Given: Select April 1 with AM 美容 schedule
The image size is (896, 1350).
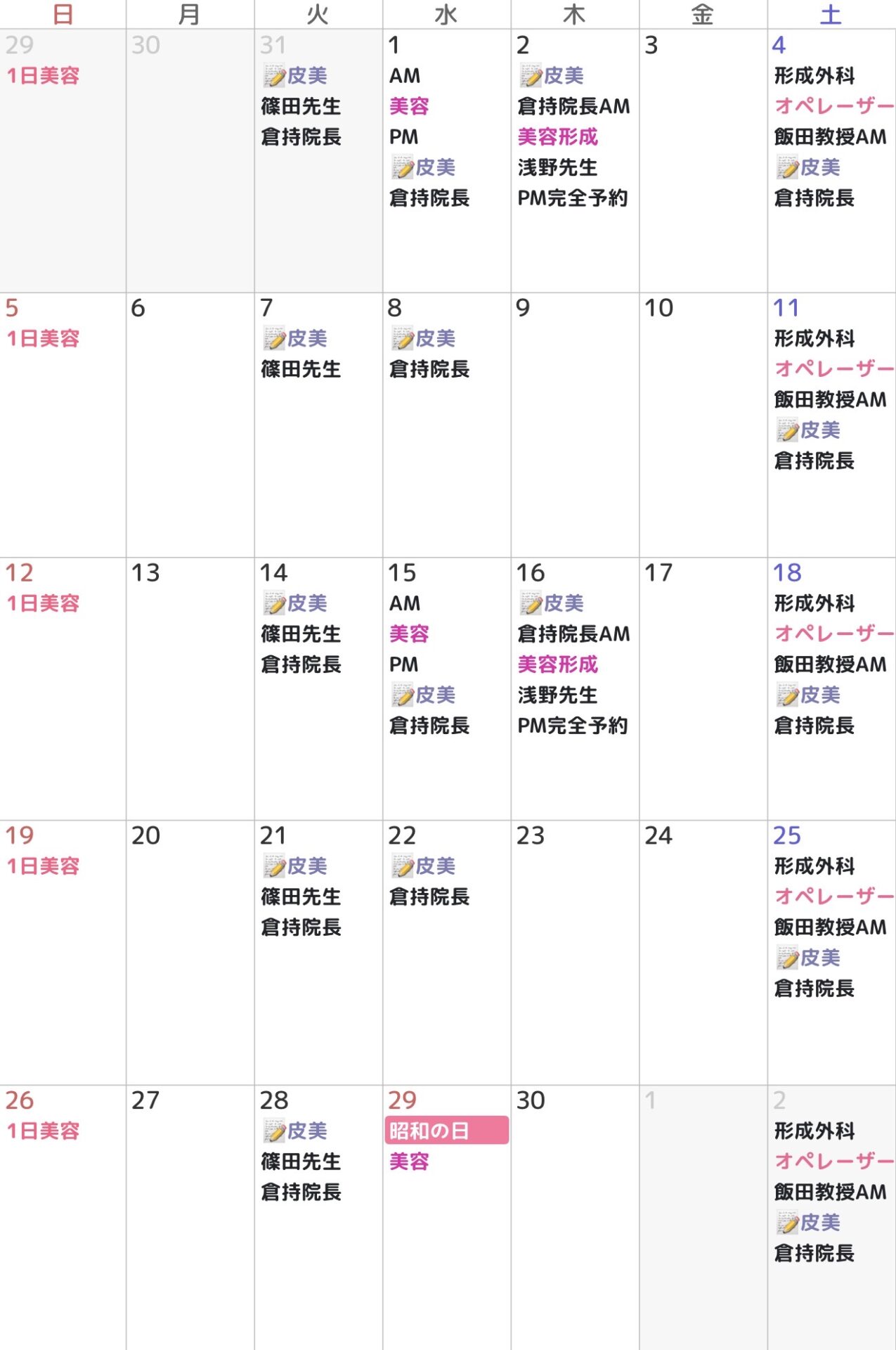Looking at the screenshot, I should click(x=446, y=162).
